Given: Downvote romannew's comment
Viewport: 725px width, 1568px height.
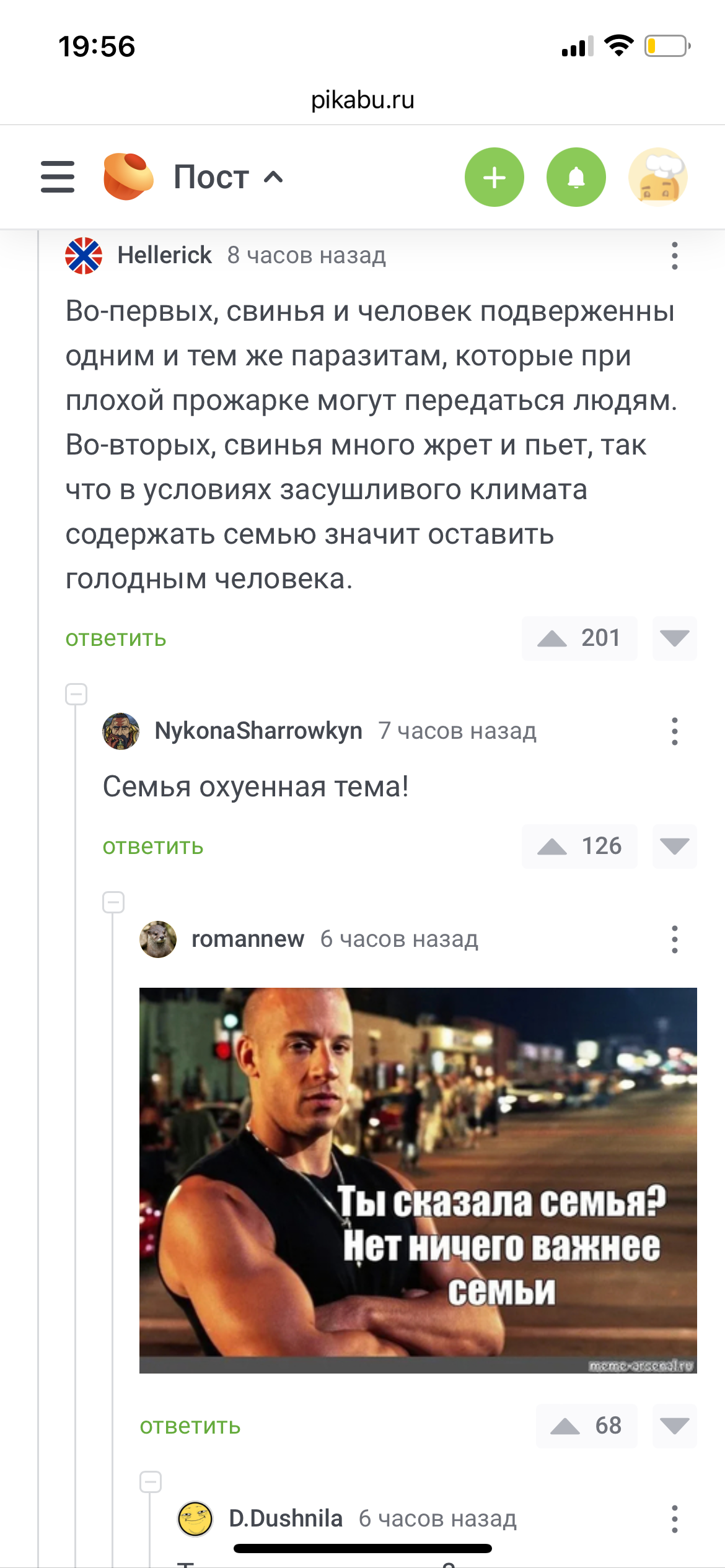Looking at the screenshot, I should pos(674,1426).
